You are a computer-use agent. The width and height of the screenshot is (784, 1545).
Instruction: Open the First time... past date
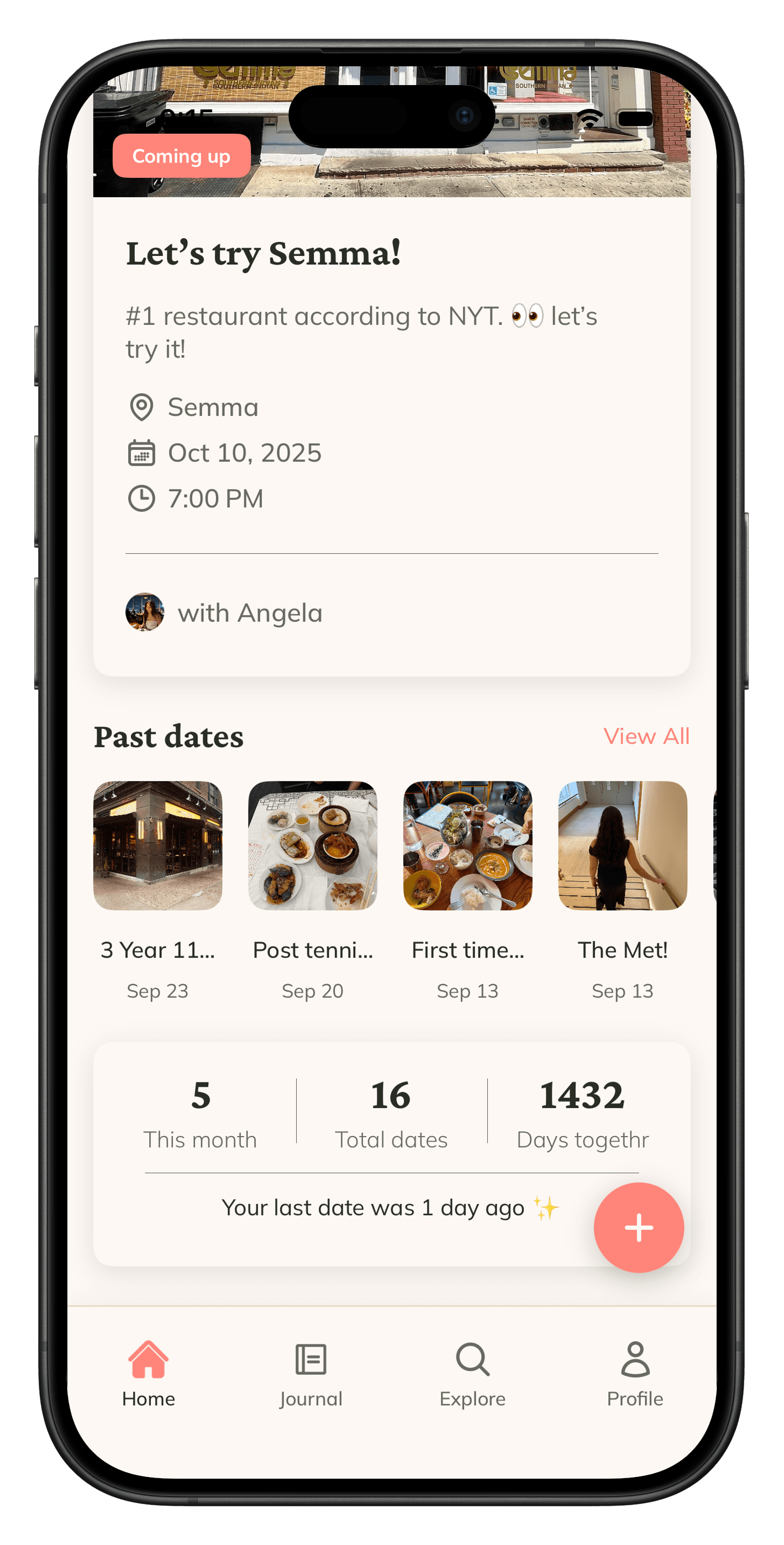point(467,845)
